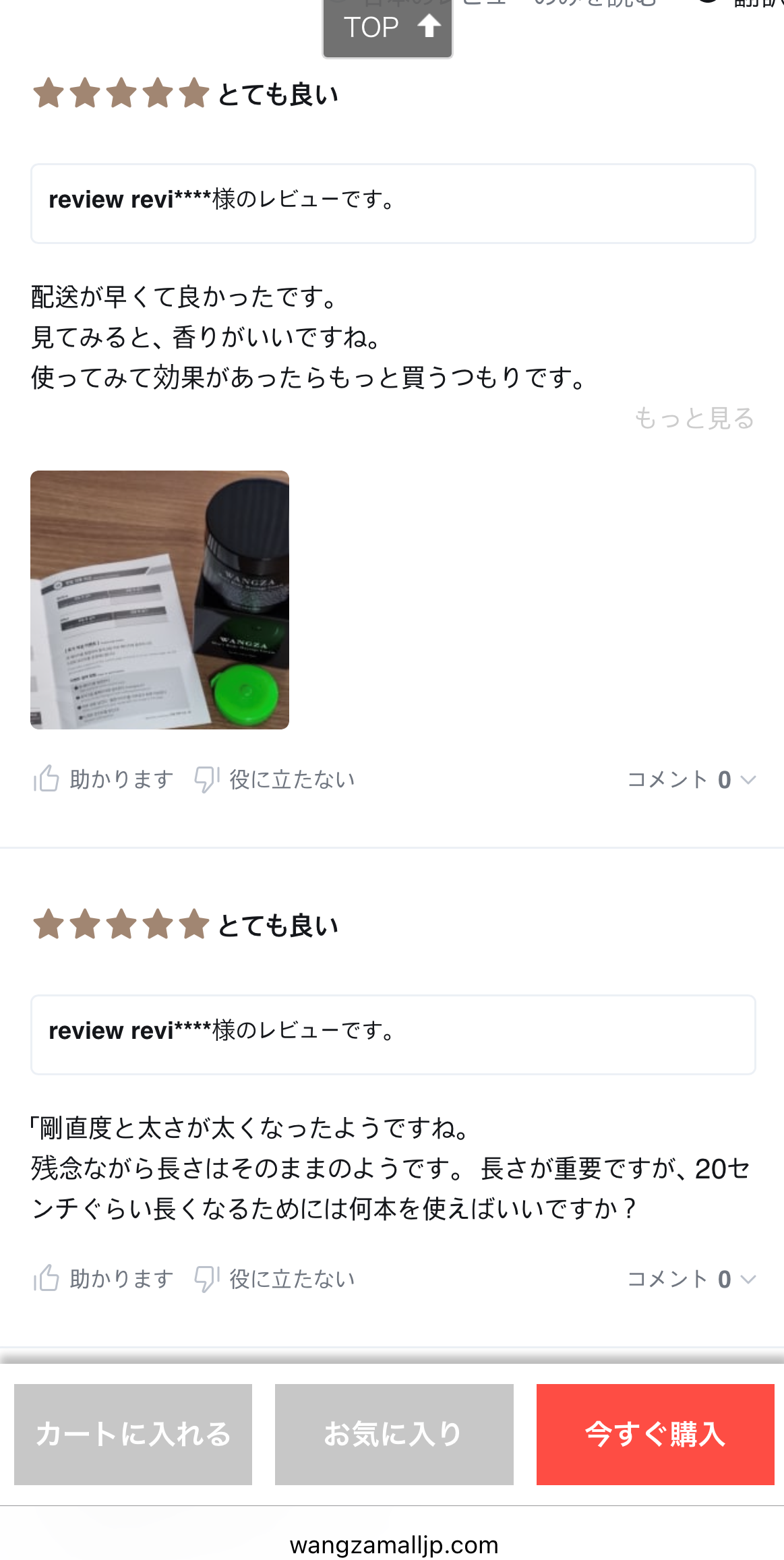Mark the delivery review as 役に立たない
784x1560 pixels.
[x=274, y=779]
